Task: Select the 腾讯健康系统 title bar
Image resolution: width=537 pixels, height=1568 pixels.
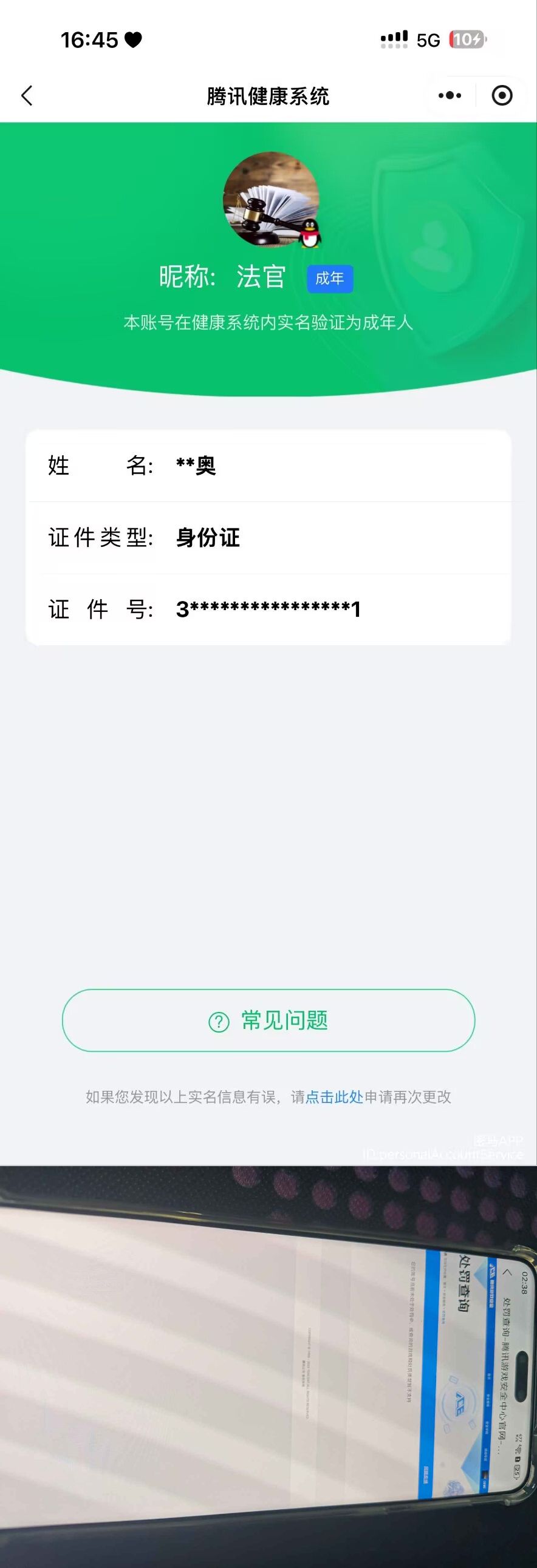Action: coord(268,95)
